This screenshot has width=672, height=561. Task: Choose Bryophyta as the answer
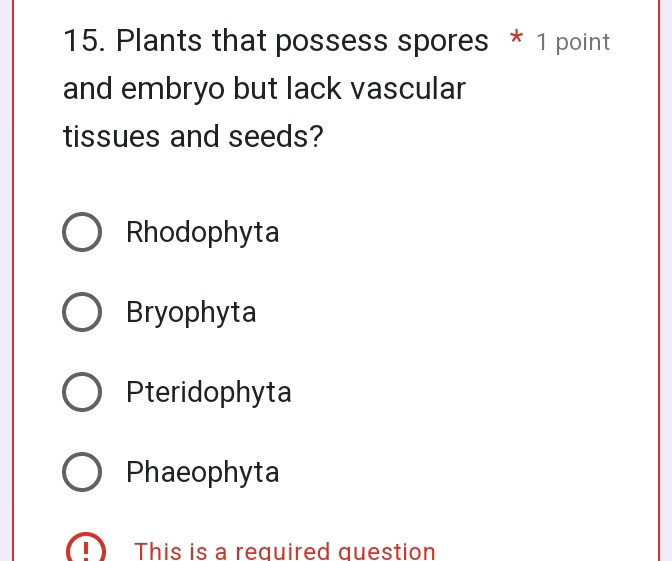click(x=82, y=313)
